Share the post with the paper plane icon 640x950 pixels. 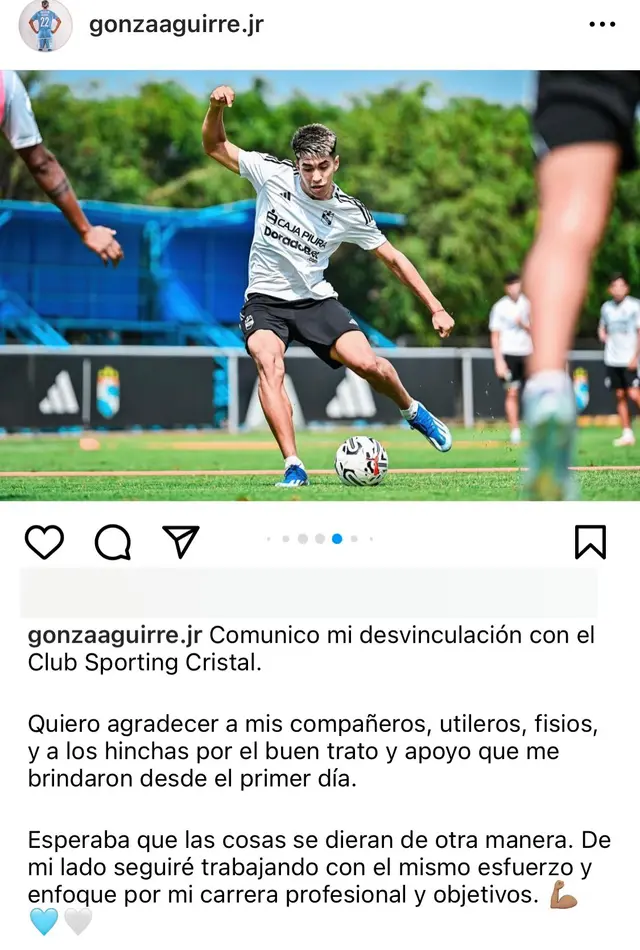(181, 541)
